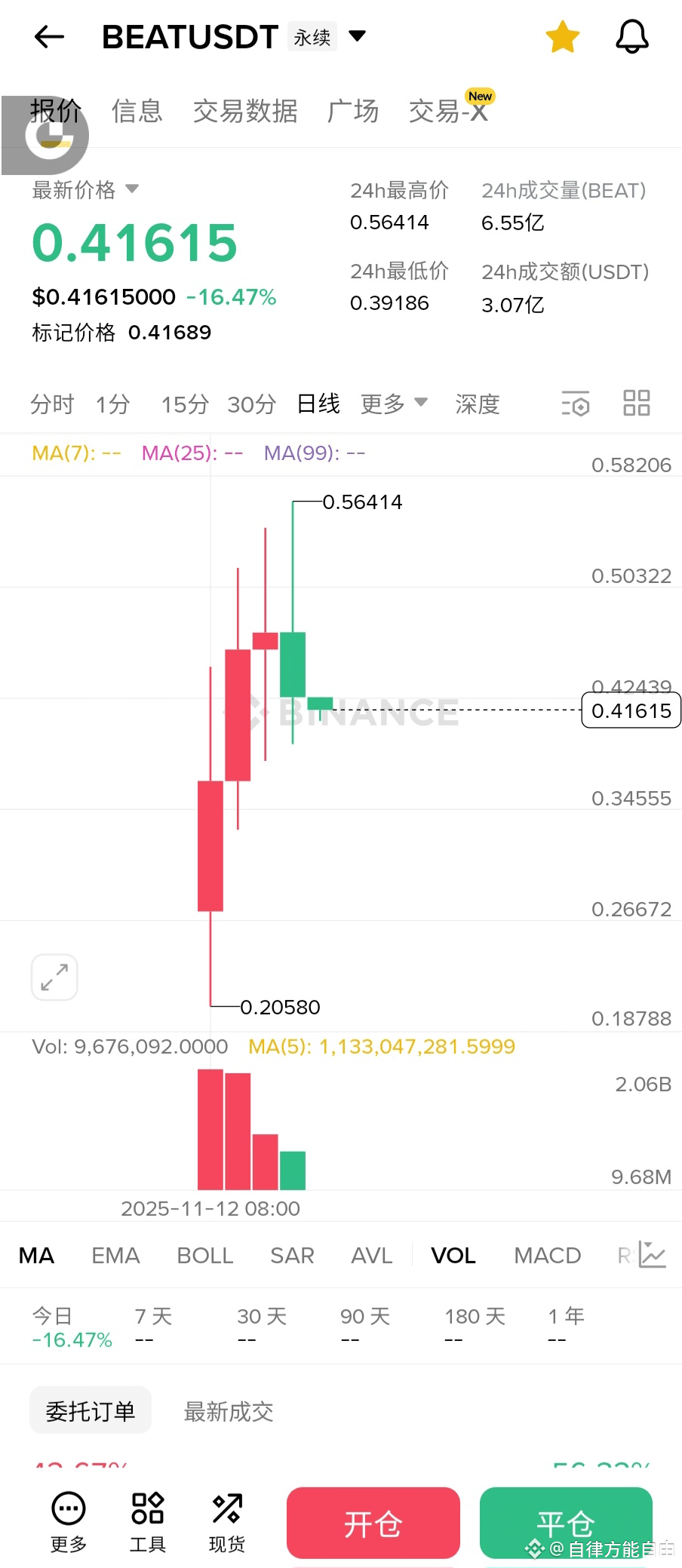Screen dimensions: 682x1568
Task: Expand the 更多 interval dropdown
Action: 394,404
